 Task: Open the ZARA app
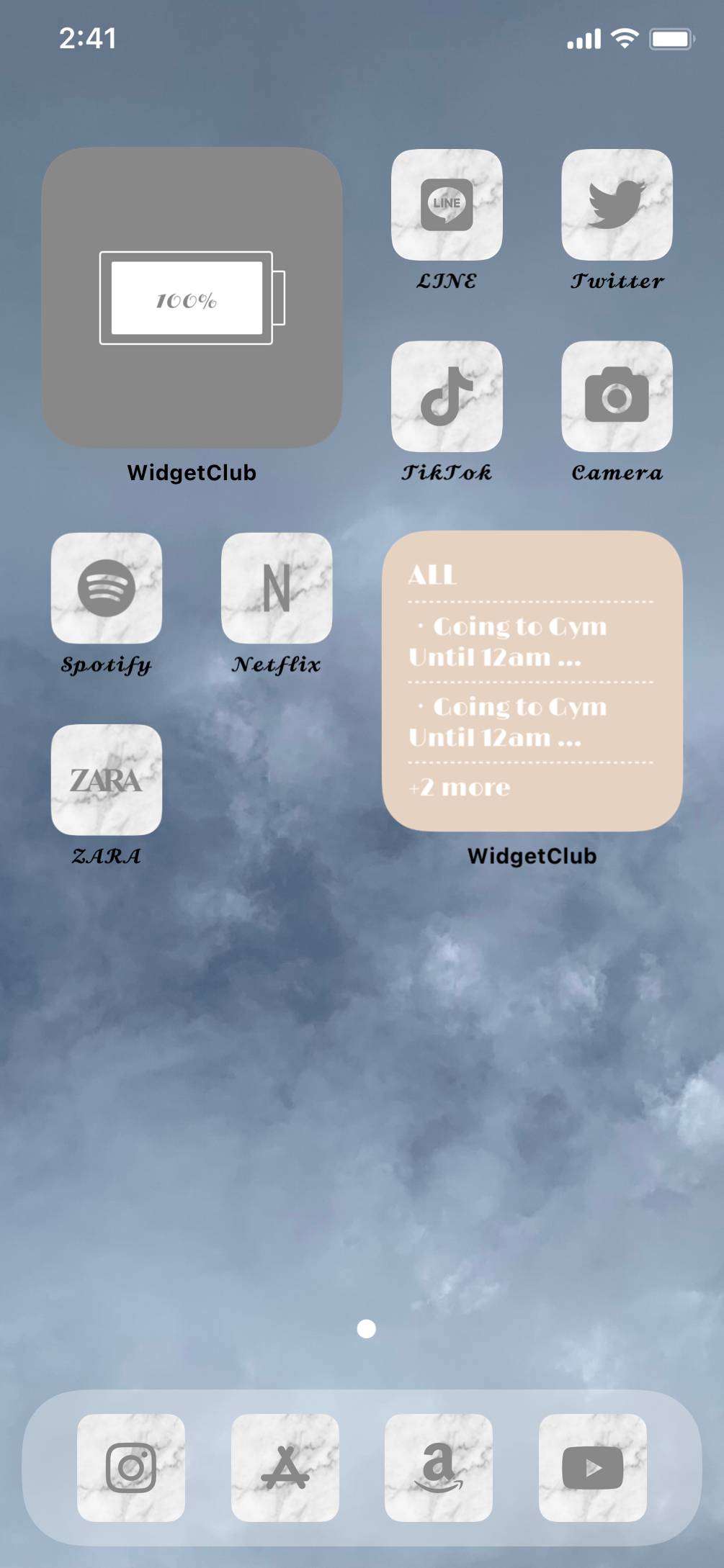tap(107, 780)
